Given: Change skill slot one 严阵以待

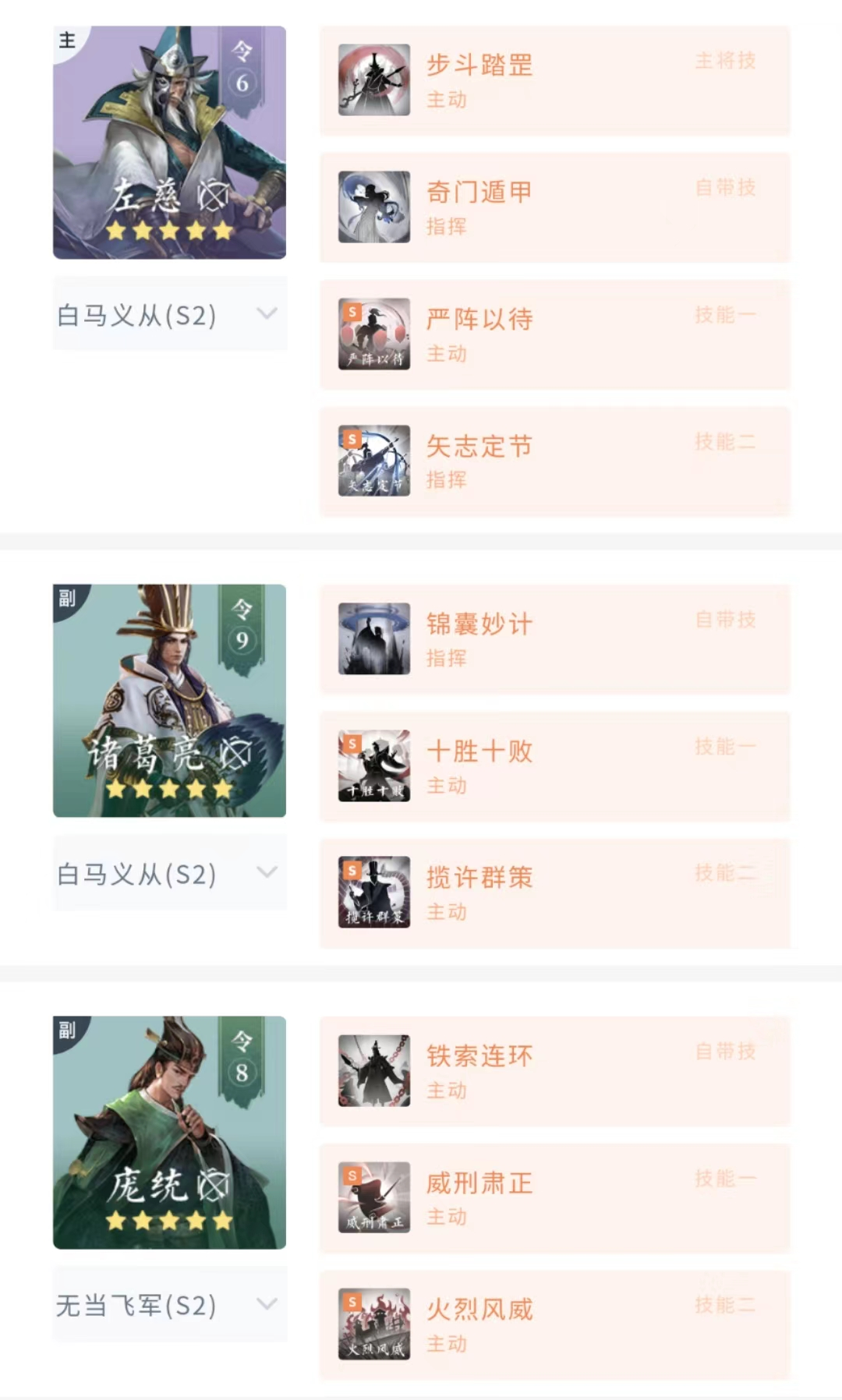Looking at the screenshot, I should 554,334.
